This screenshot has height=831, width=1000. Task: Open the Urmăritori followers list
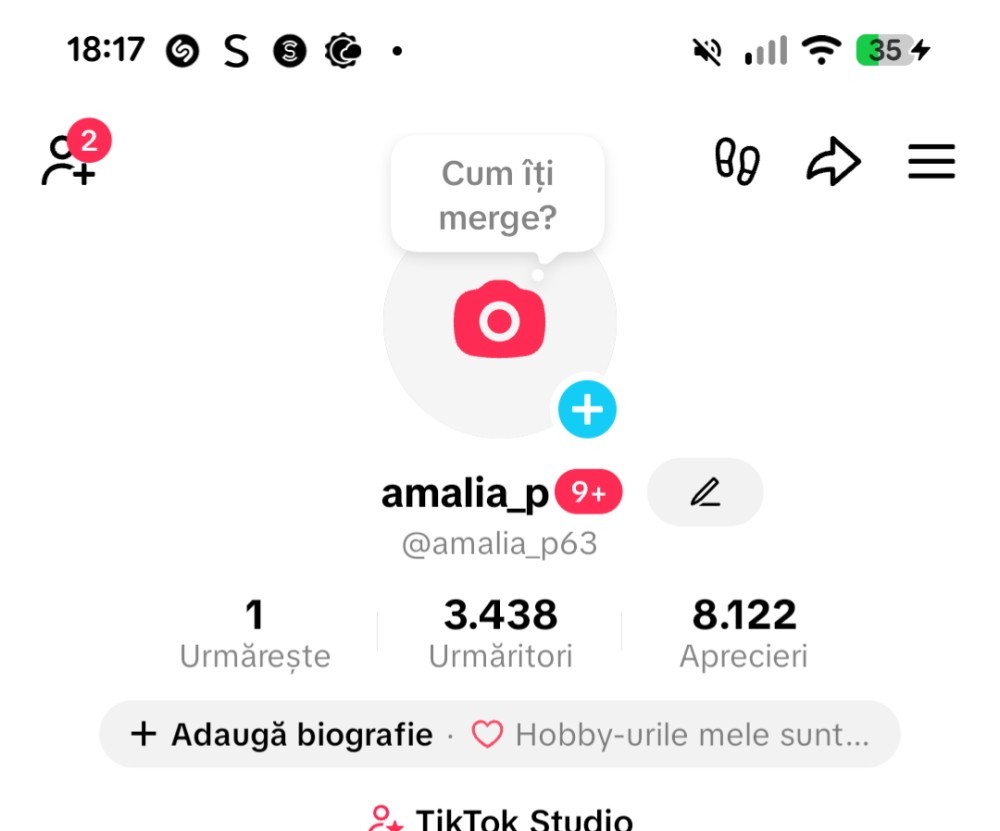pos(500,634)
